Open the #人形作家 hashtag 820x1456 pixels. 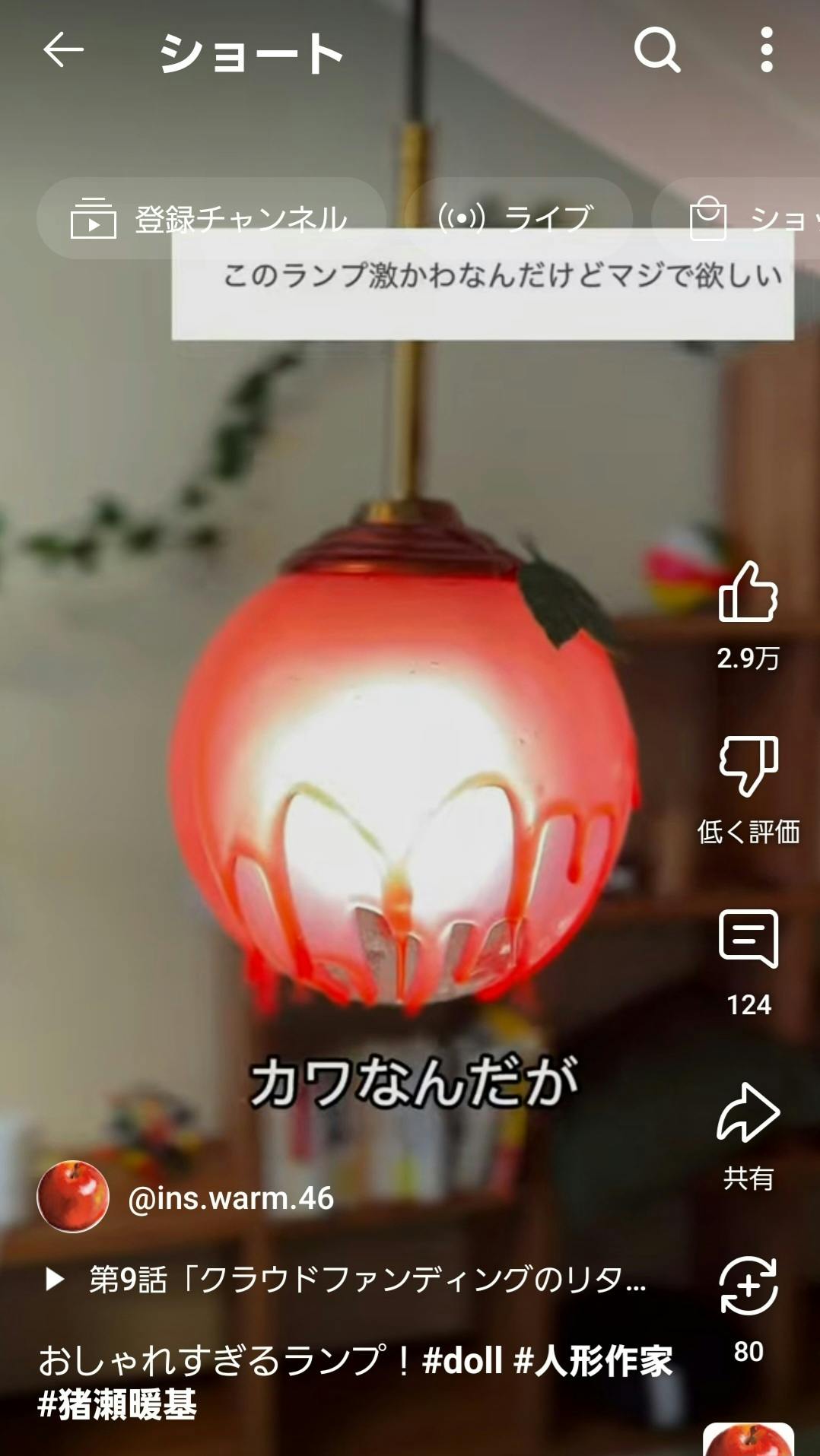coord(593,1361)
